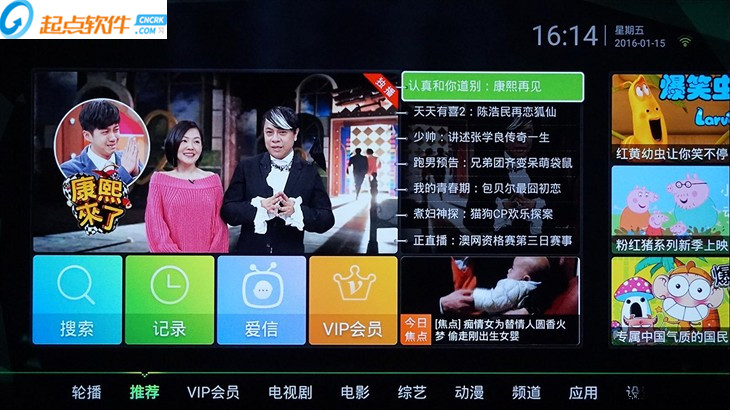Switch to the 频道 tab

click(526, 392)
